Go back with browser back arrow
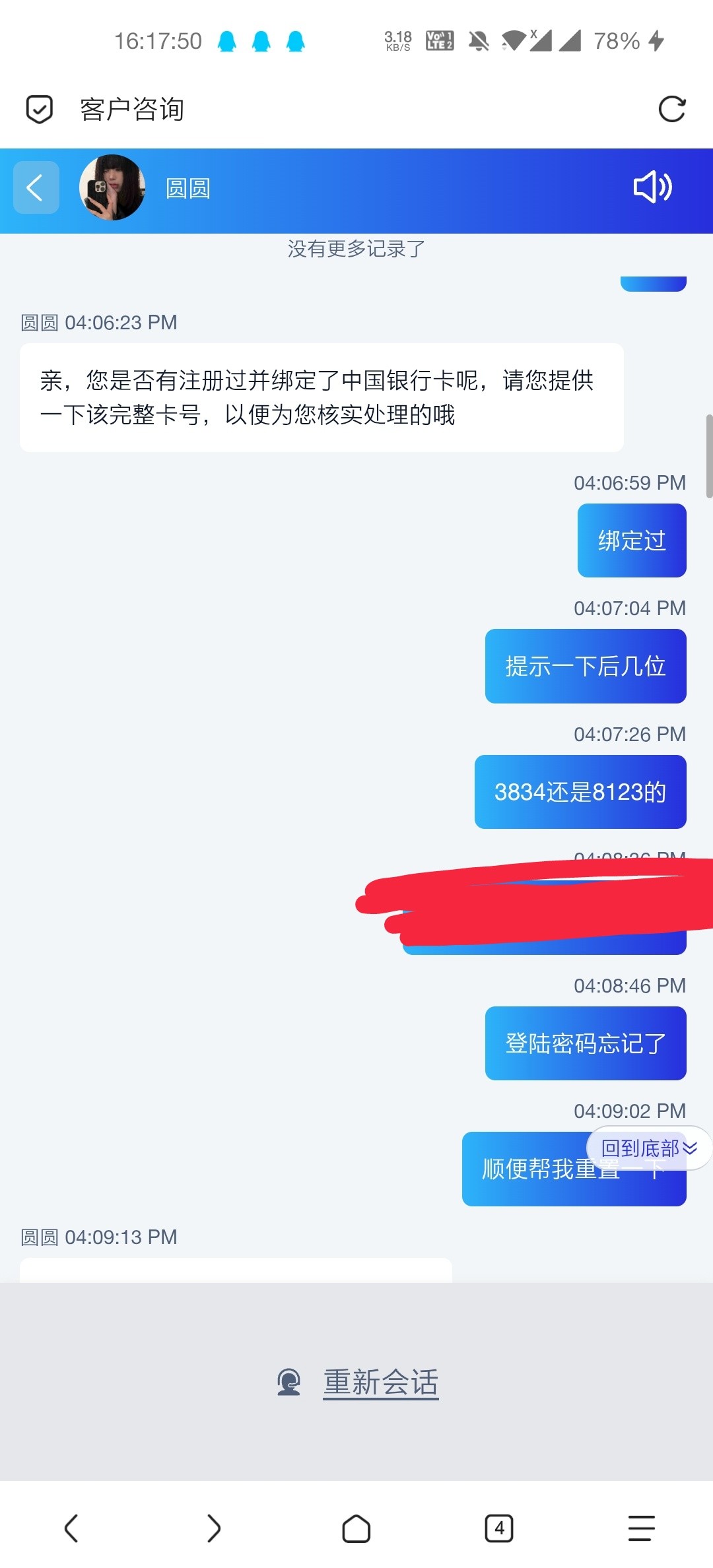Image resolution: width=713 pixels, height=1568 pixels. coord(71,1528)
